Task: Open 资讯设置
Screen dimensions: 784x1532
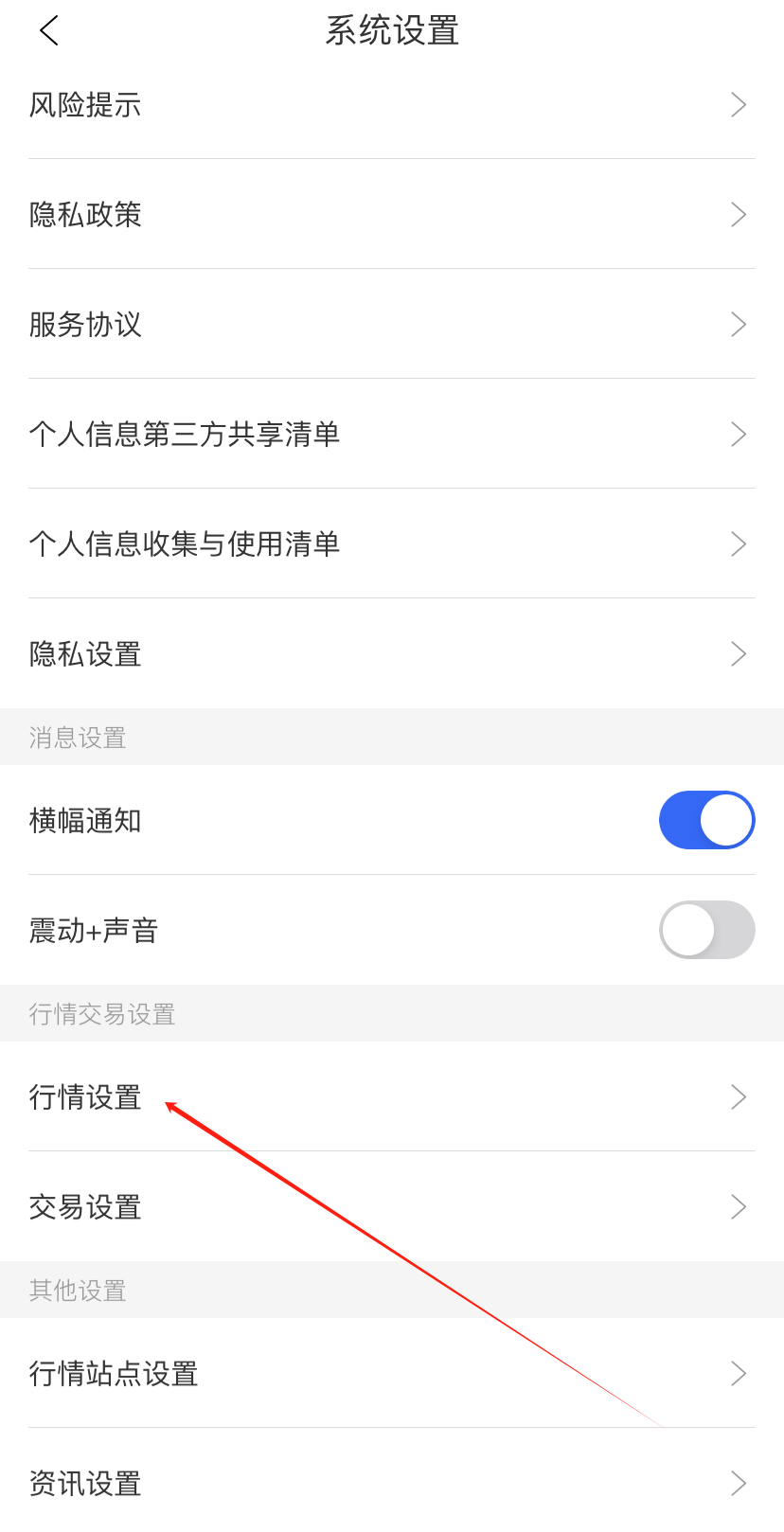Action: point(391,1484)
